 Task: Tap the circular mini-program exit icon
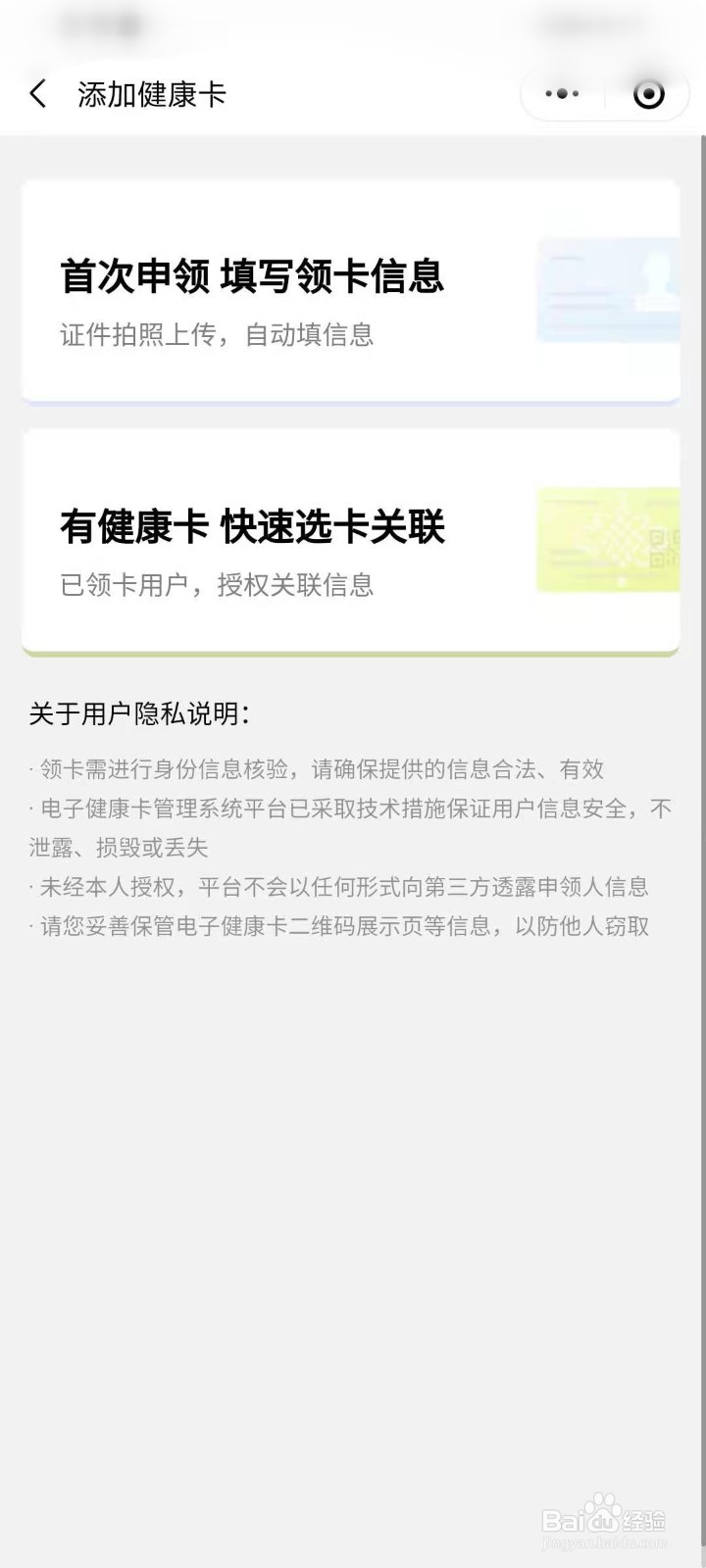[647, 93]
